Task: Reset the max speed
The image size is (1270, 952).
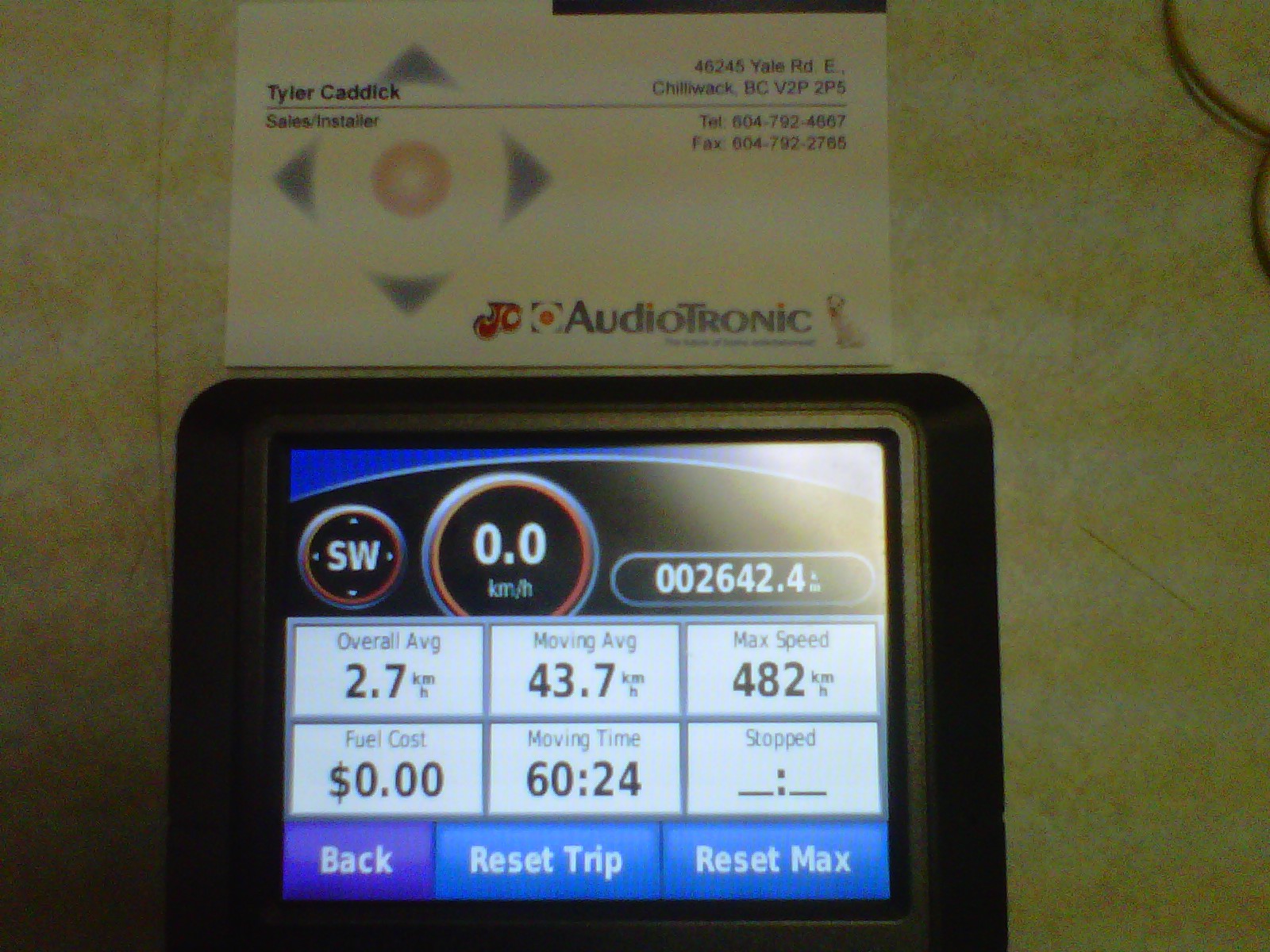Action: [773, 860]
